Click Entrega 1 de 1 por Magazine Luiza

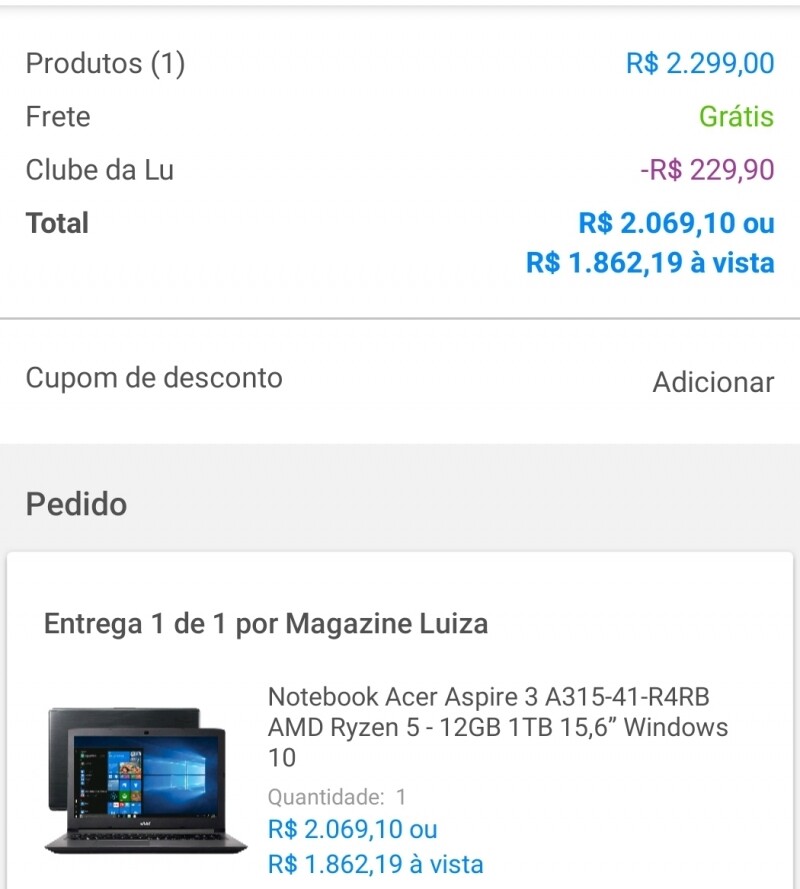click(x=265, y=623)
